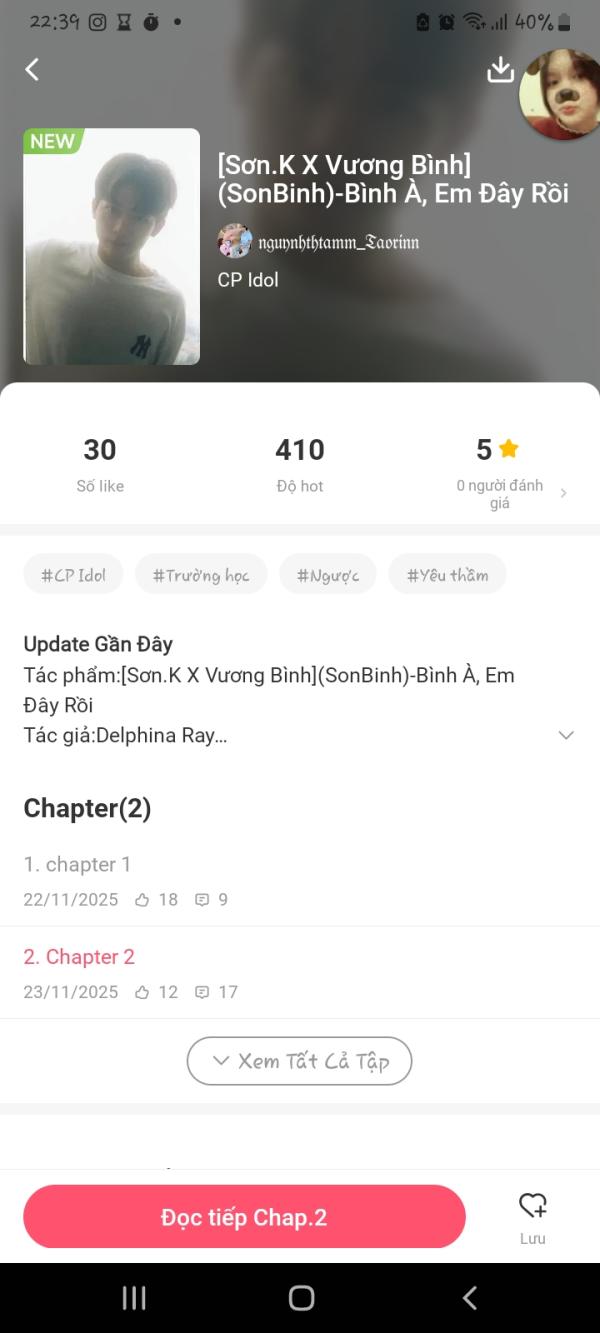The width and height of the screenshot is (600, 1333).
Task: Tap the system home button
Action: tap(301, 1298)
